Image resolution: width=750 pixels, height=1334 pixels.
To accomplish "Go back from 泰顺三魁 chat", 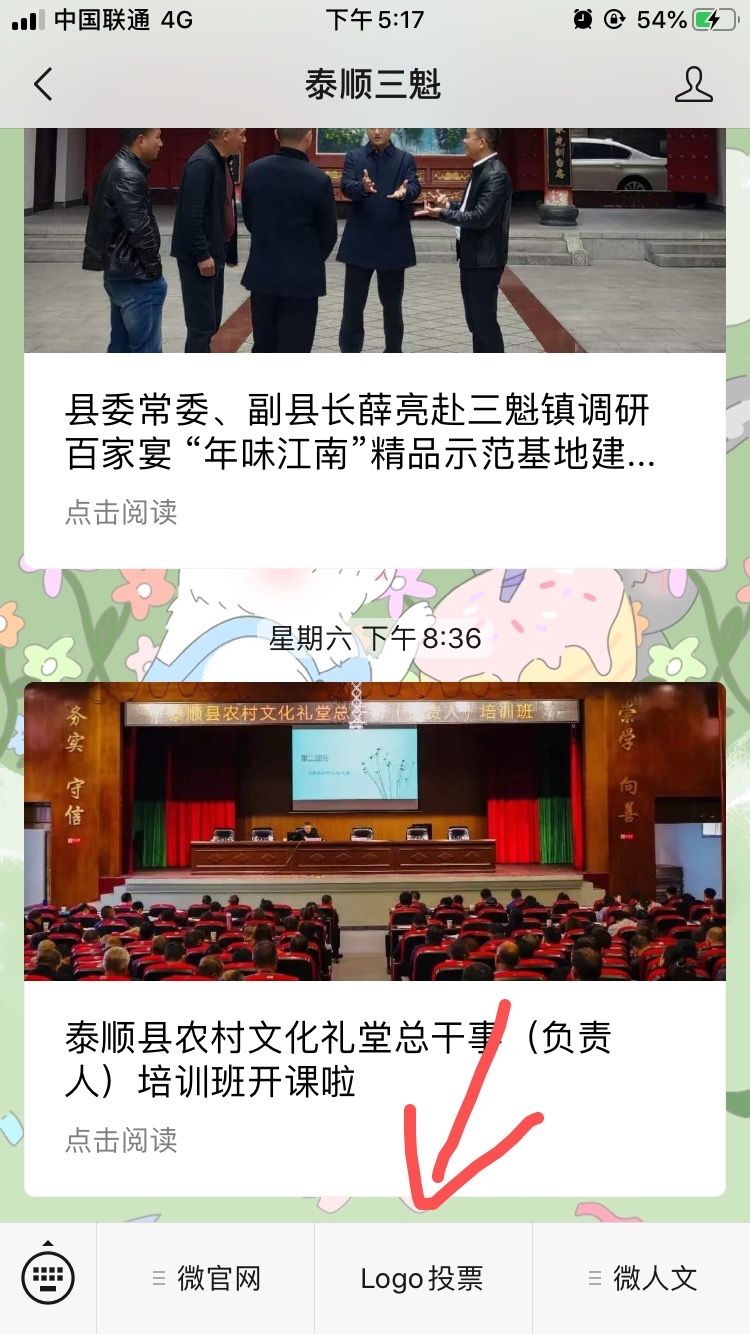I will pos(42,85).
